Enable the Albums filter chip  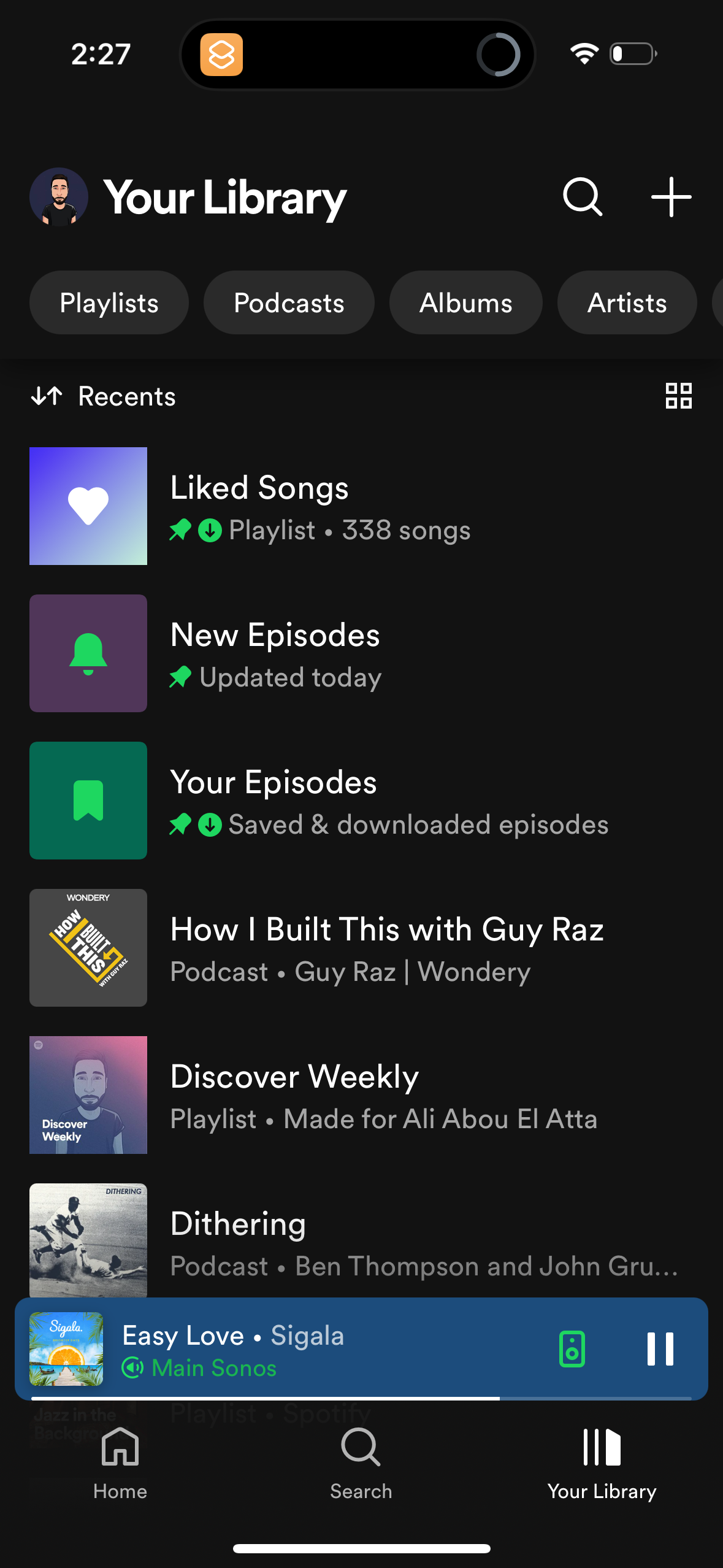coord(466,302)
